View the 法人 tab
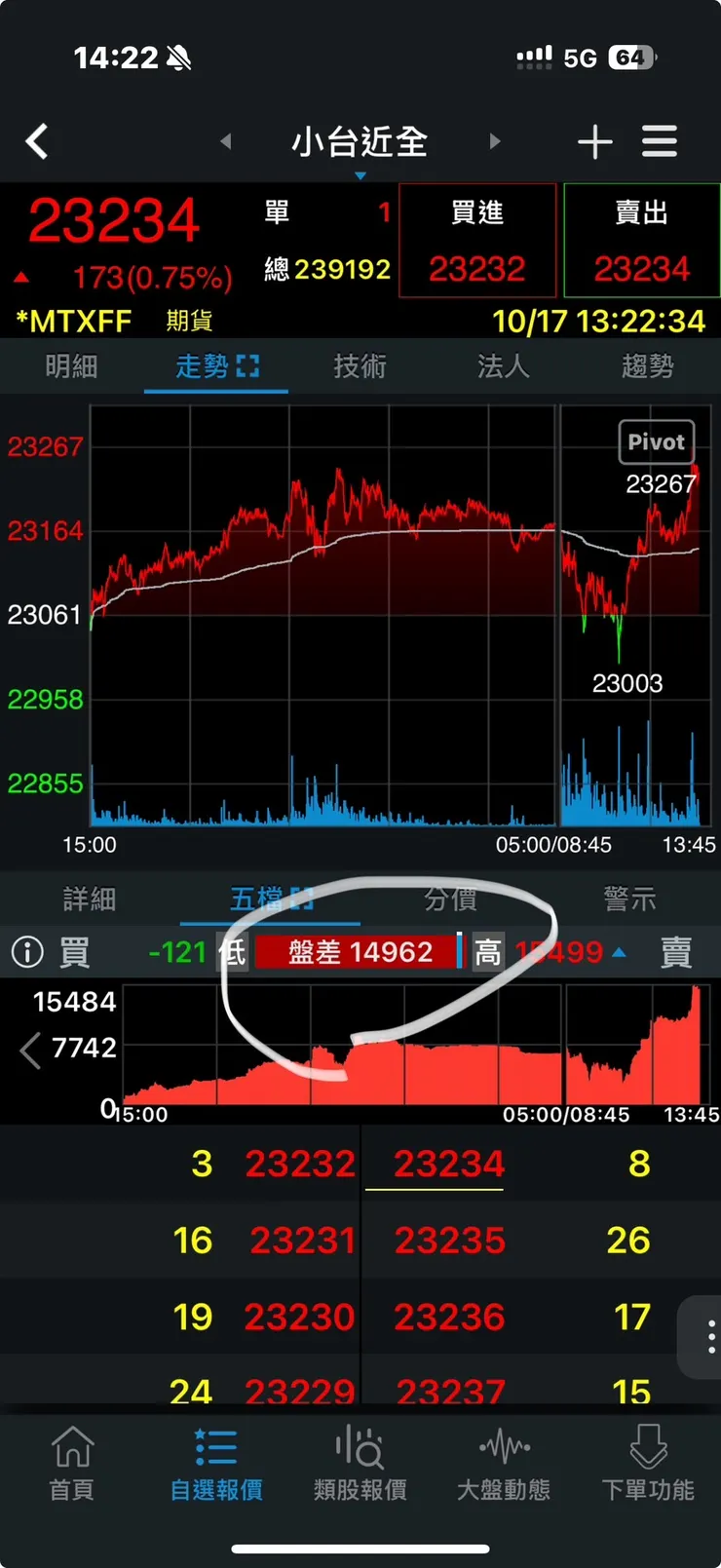Viewport: 721px width, 1568px height. point(504,367)
